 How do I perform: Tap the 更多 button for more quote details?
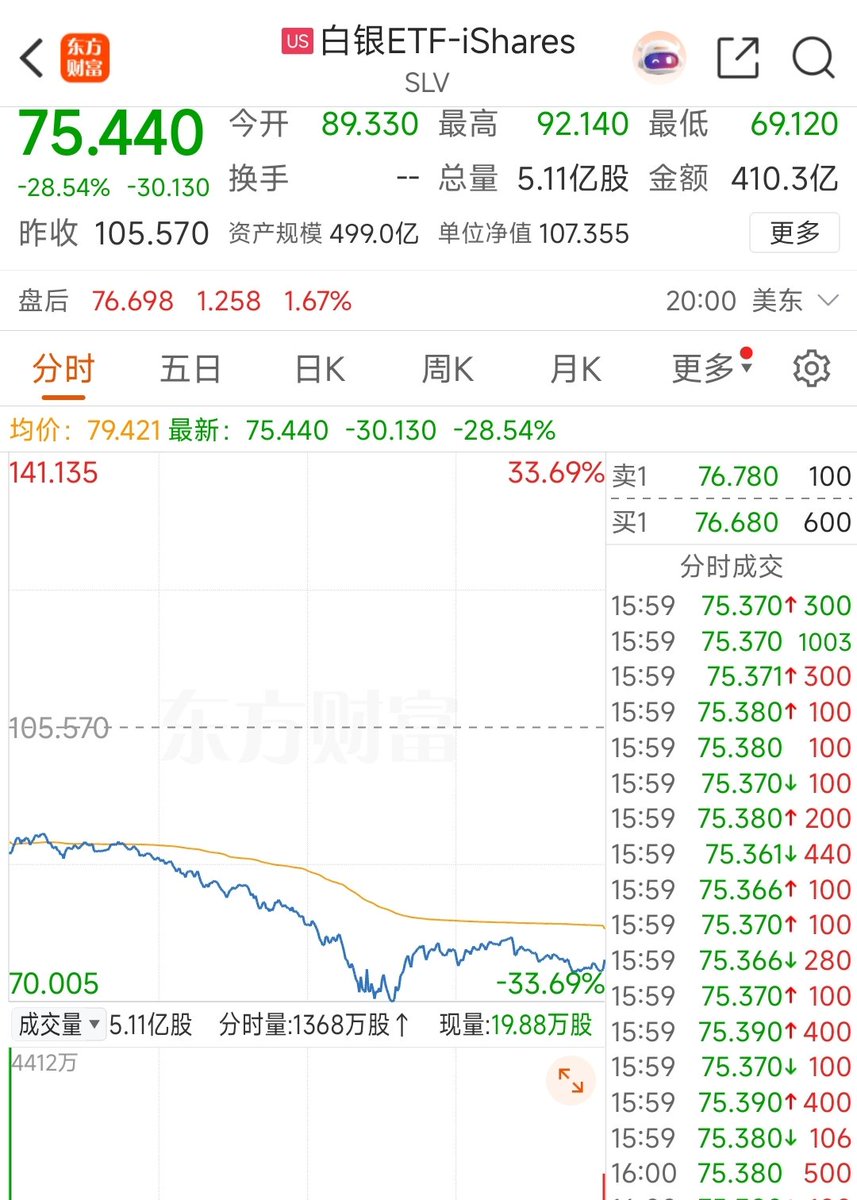(795, 234)
